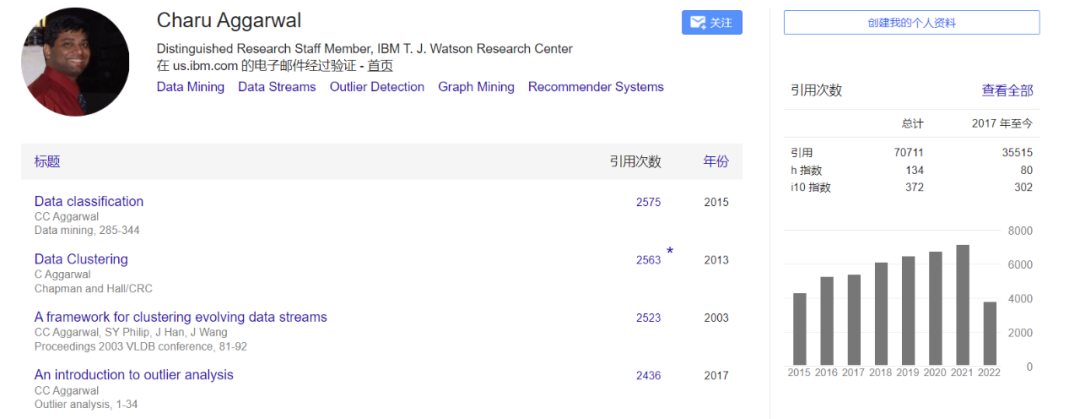Open A framework for clustering evolving data streams
Viewport: 1080px width, 419px height.
point(180,317)
